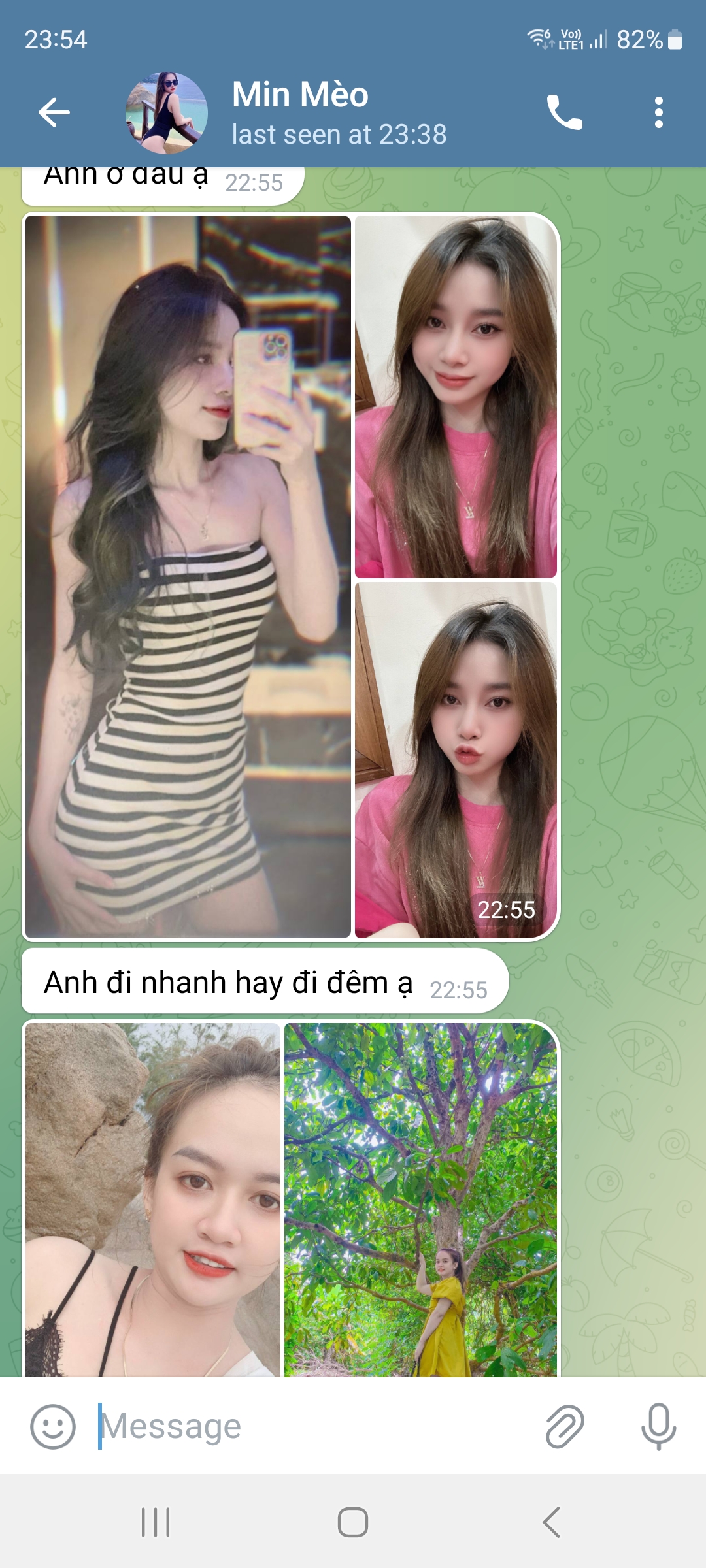Image resolution: width=706 pixels, height=1568 pixels.
Task: View the smiling pink shirt selfie
Action: (x=456, y=397)
